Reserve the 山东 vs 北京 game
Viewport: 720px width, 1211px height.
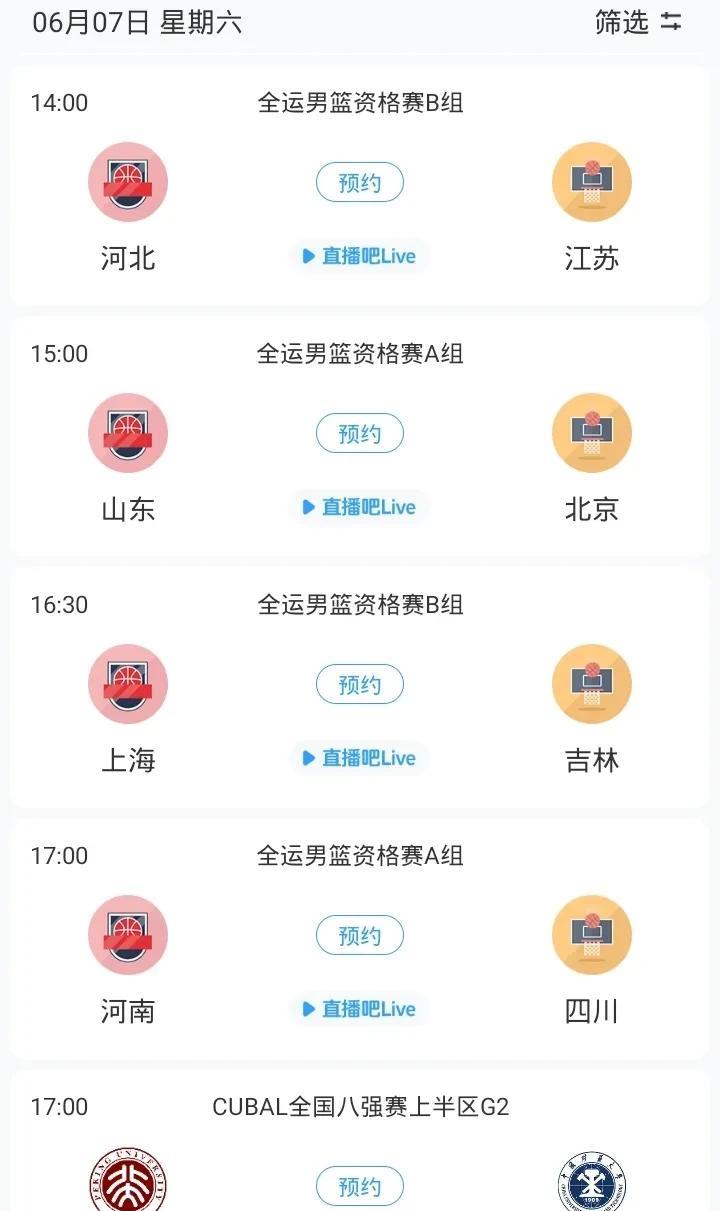pyautogui.click(x=360, y=434)
